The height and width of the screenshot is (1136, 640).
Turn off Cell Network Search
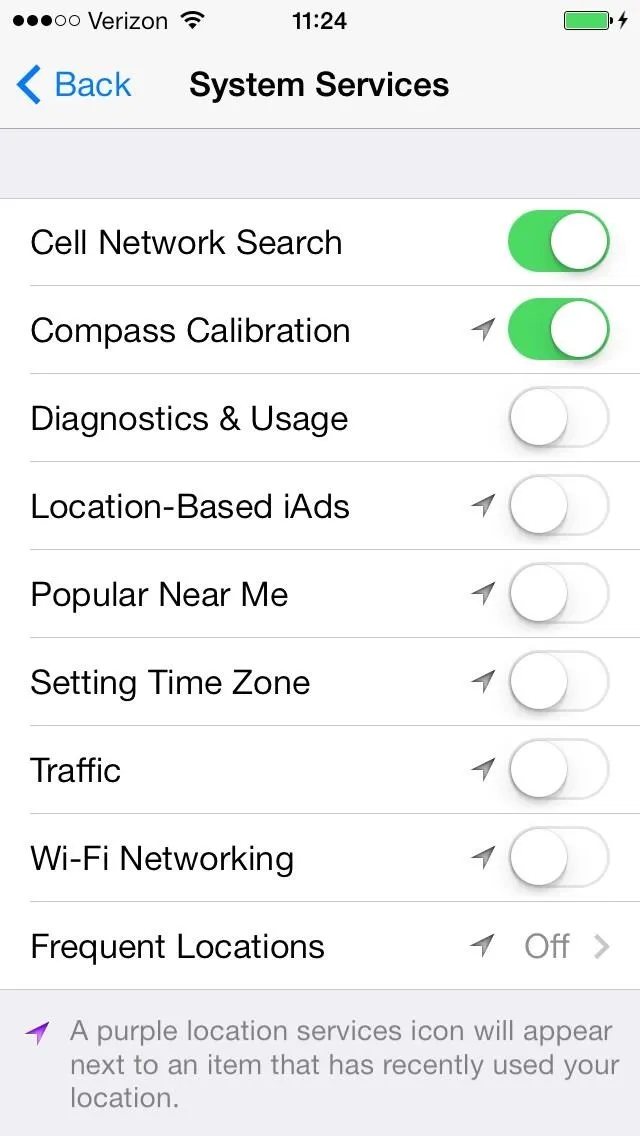point(558,242)
